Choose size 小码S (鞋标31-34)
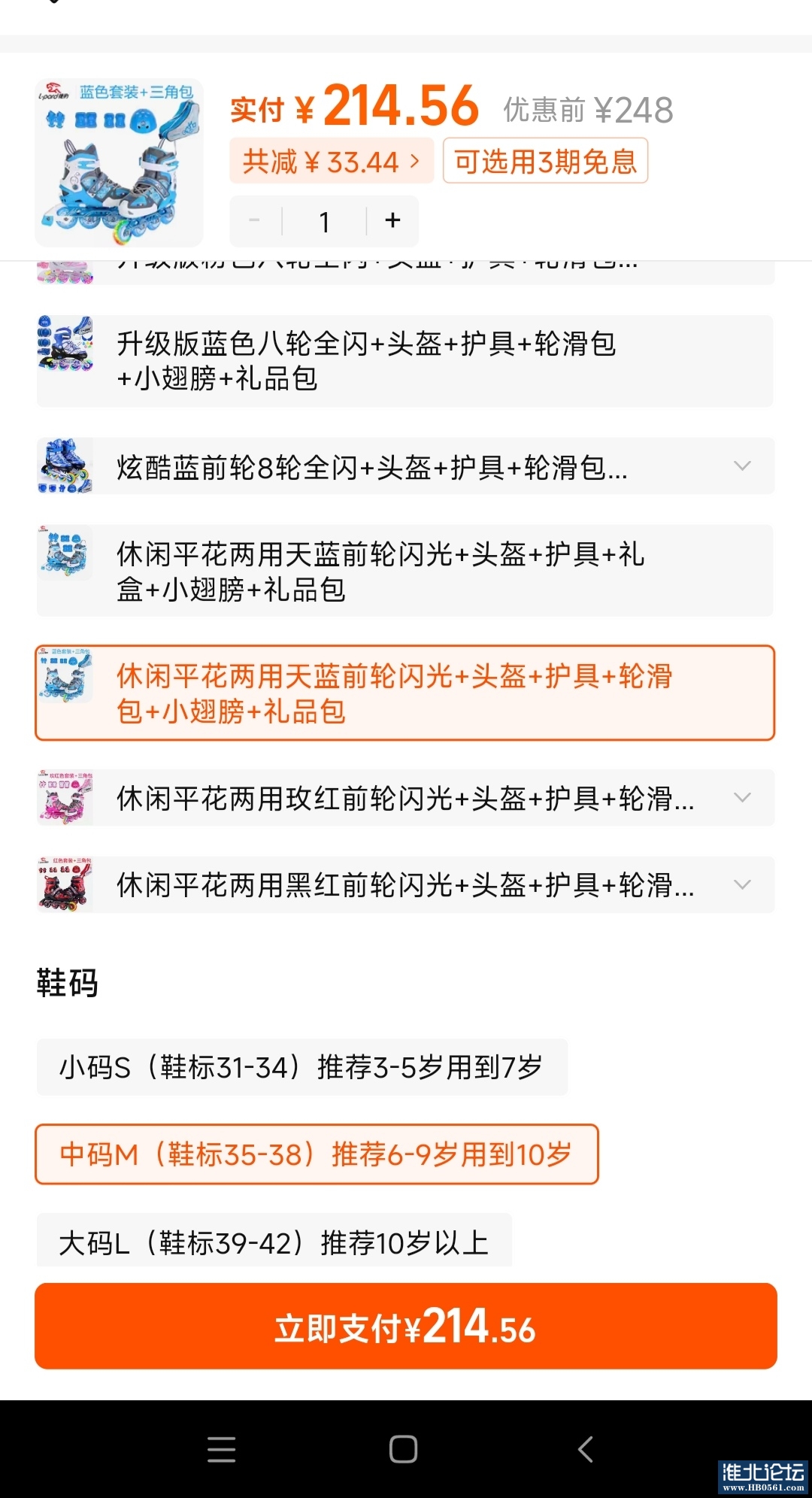The width and height of the screenshot is (812, 1498). 301,1067
